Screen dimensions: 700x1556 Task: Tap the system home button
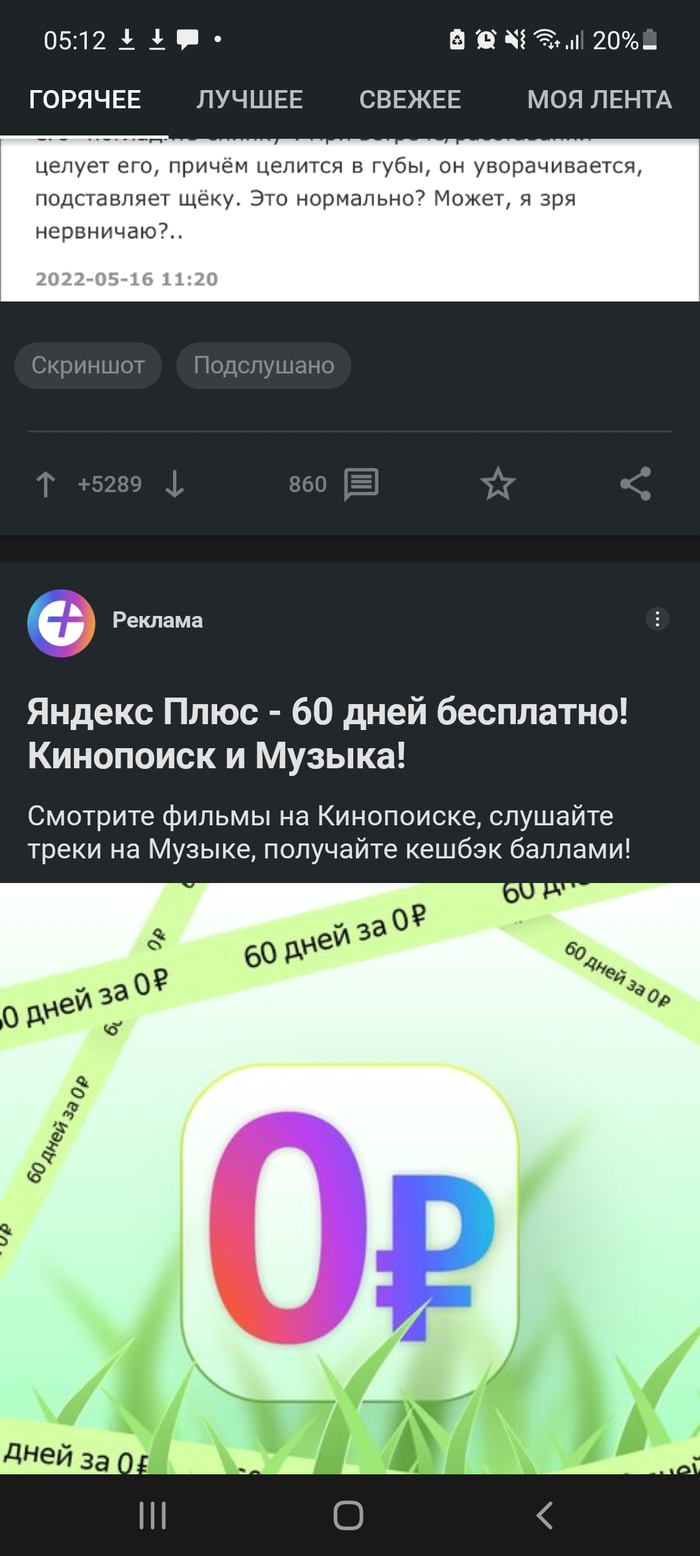pos(348,1516)
